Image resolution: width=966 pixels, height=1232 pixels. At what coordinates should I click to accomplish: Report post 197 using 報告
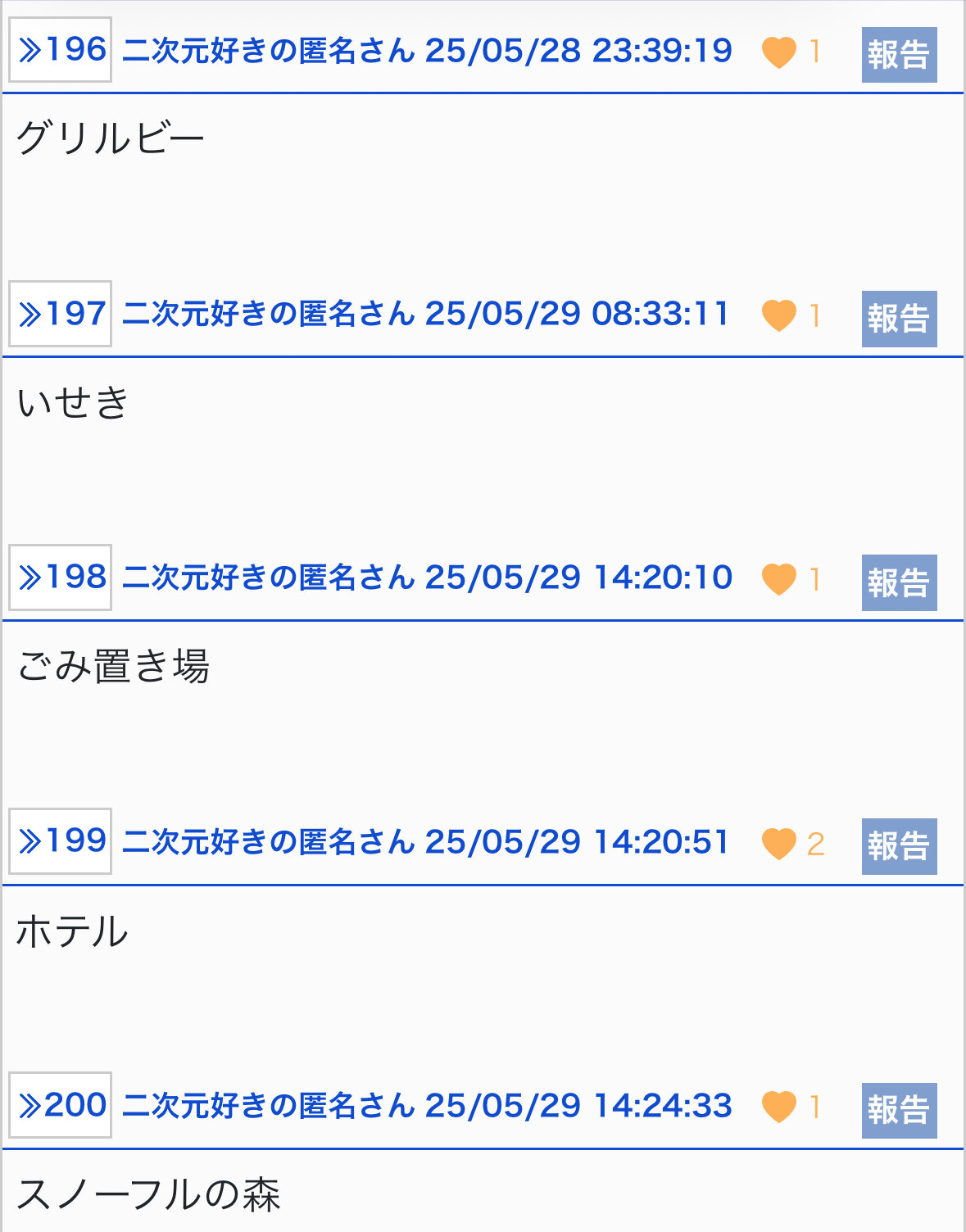(x=899, y=319)
